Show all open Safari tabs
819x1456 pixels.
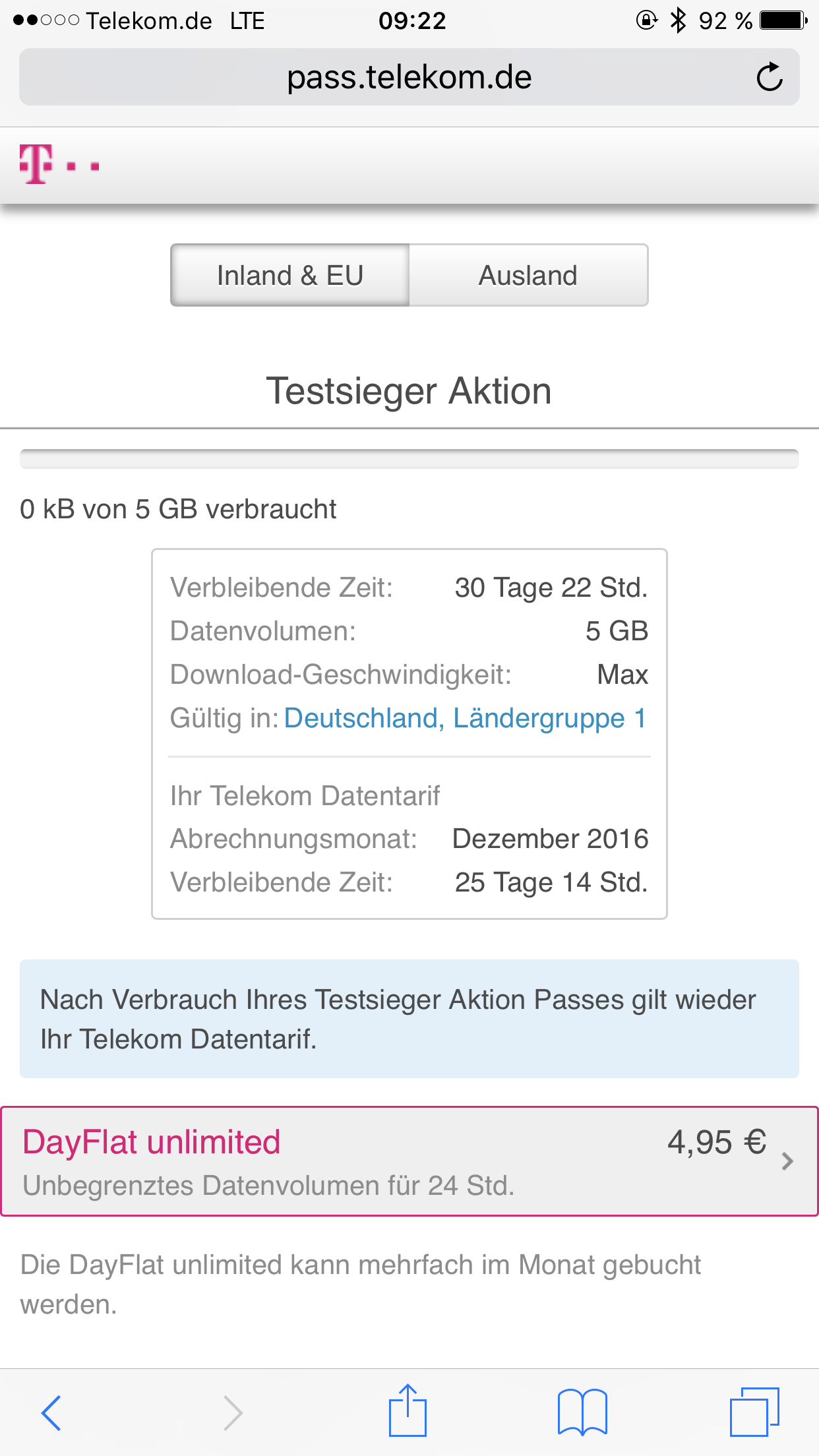click(754, 1412)
